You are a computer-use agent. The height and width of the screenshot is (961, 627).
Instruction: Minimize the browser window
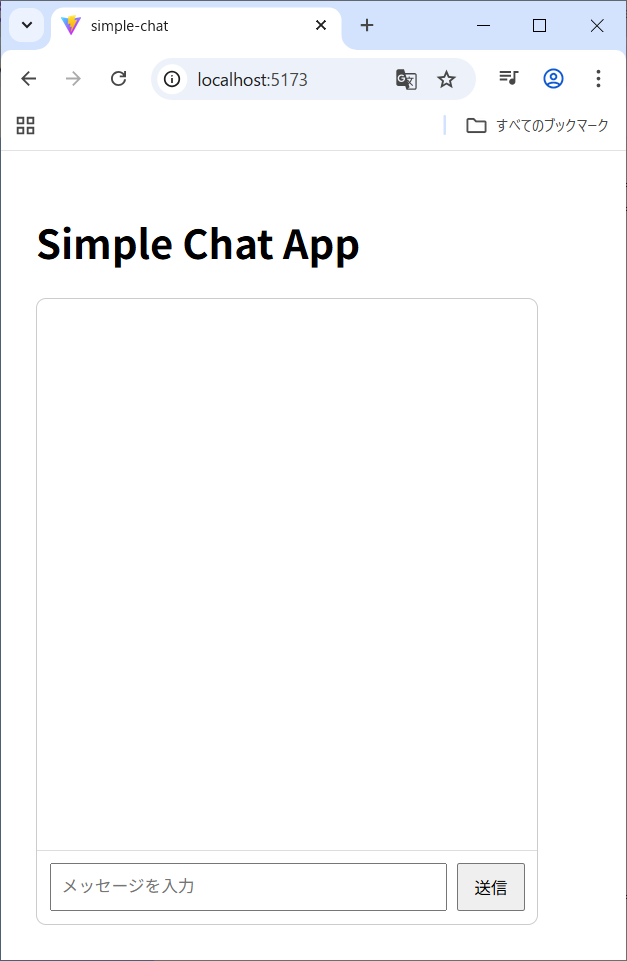(483, 25)
